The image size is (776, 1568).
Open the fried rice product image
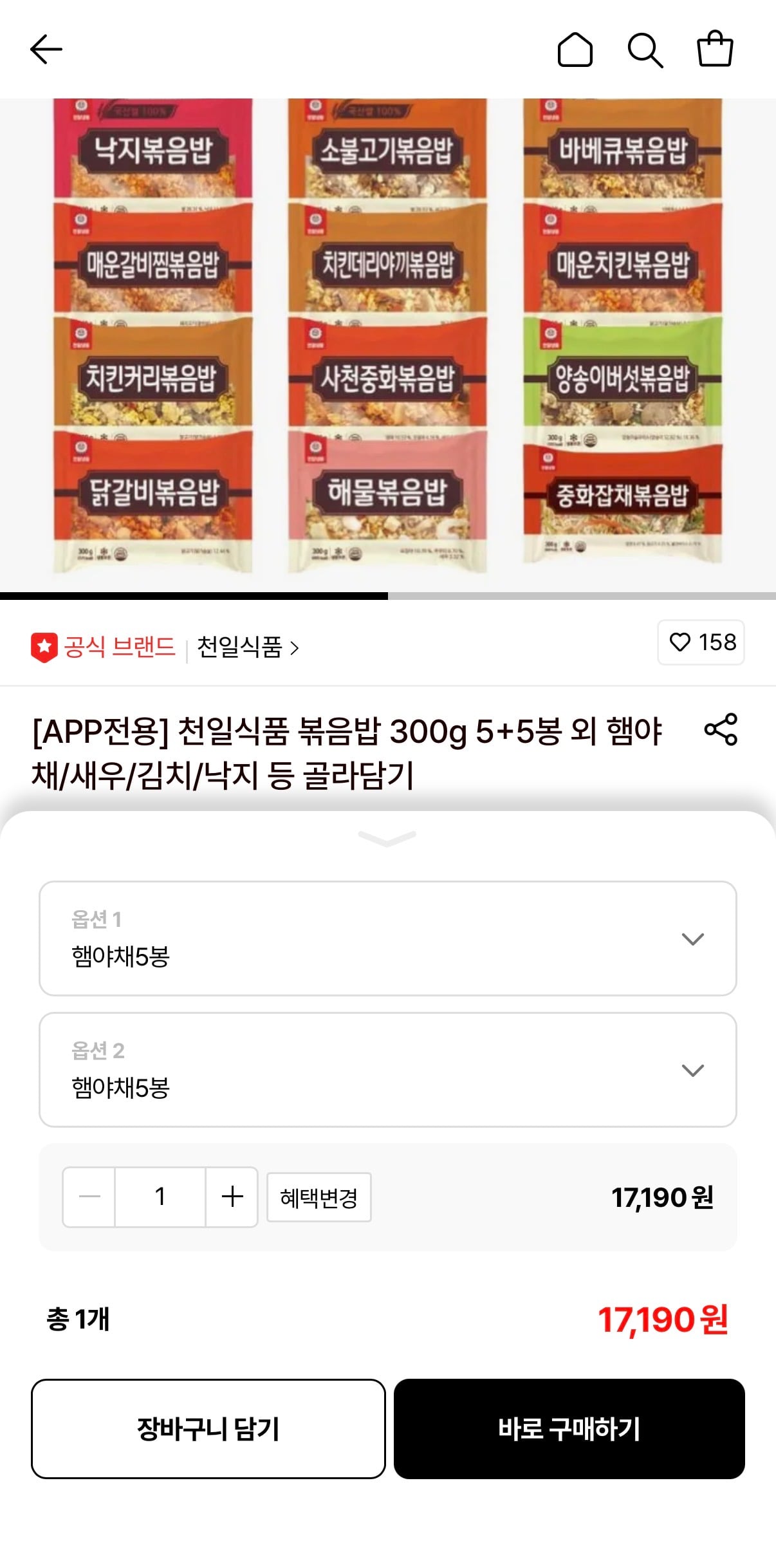tap(387, 335)
